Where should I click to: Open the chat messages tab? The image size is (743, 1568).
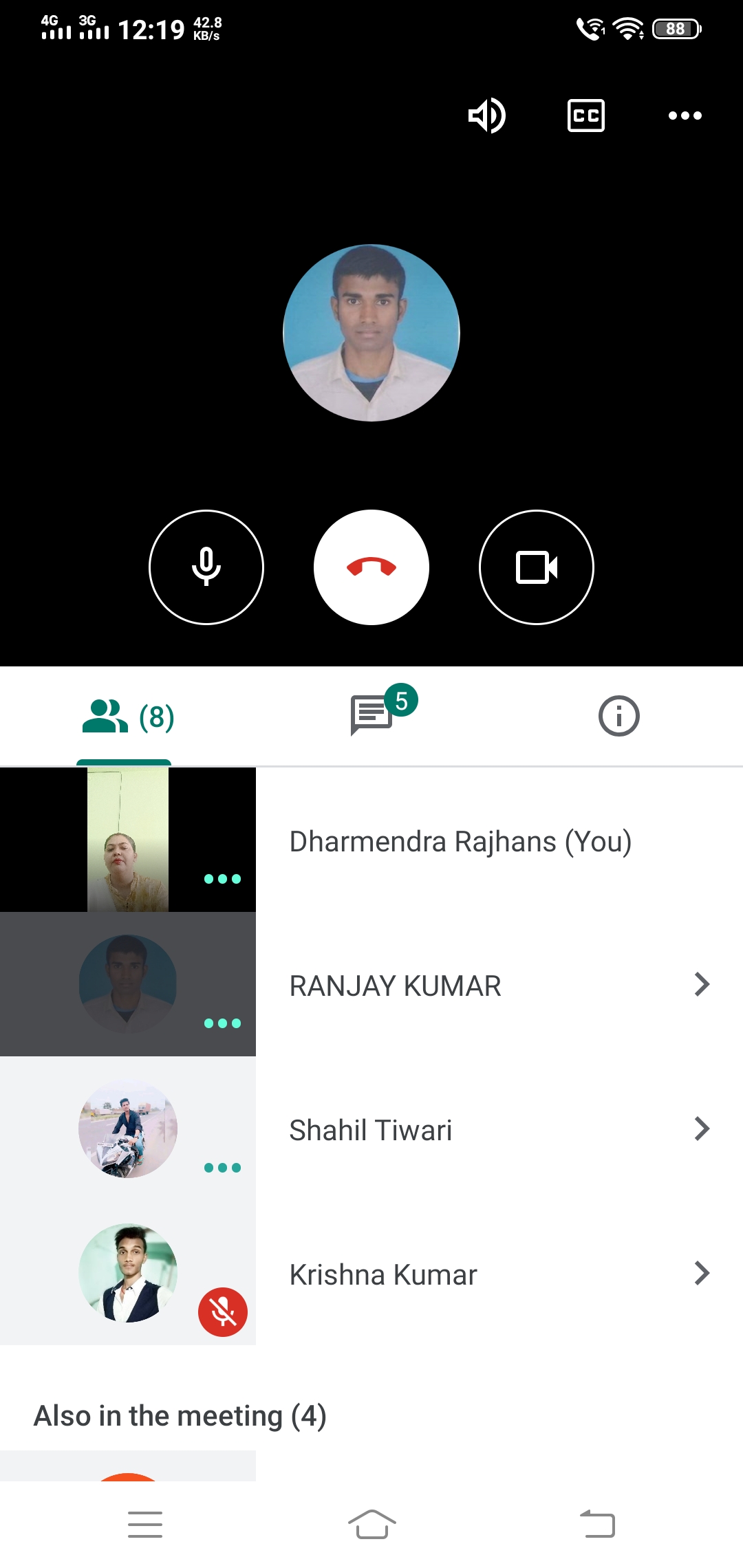coord(372,715)
